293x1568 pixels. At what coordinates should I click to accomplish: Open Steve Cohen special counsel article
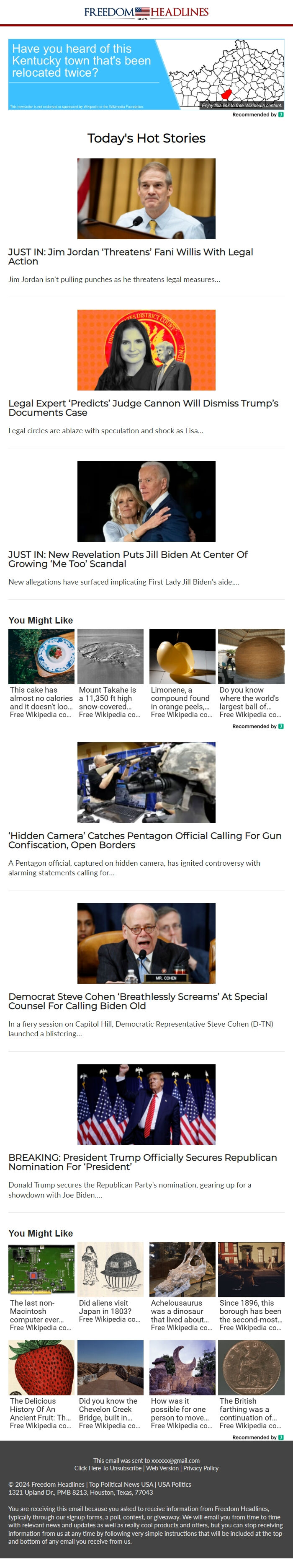pyautogui.click(x=137, y=1001)
